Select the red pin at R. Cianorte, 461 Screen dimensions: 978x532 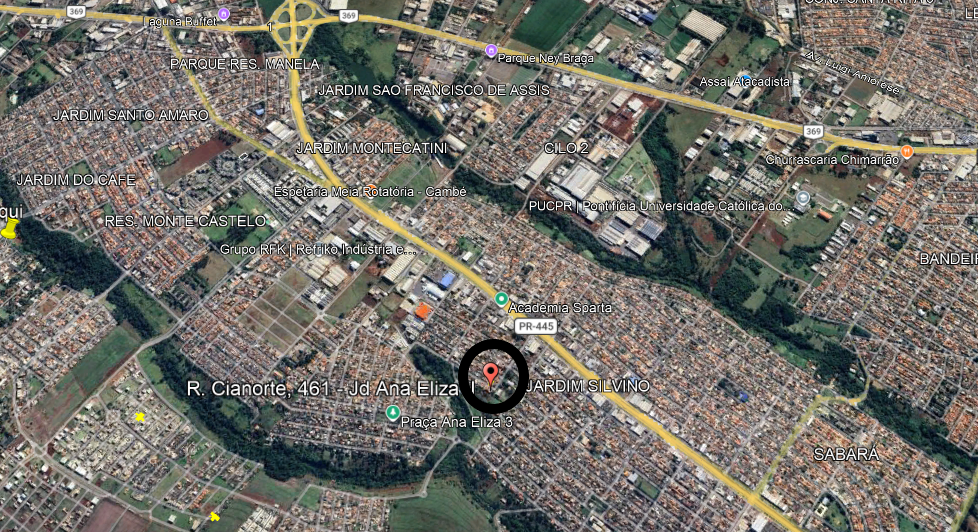pos(491,375)
